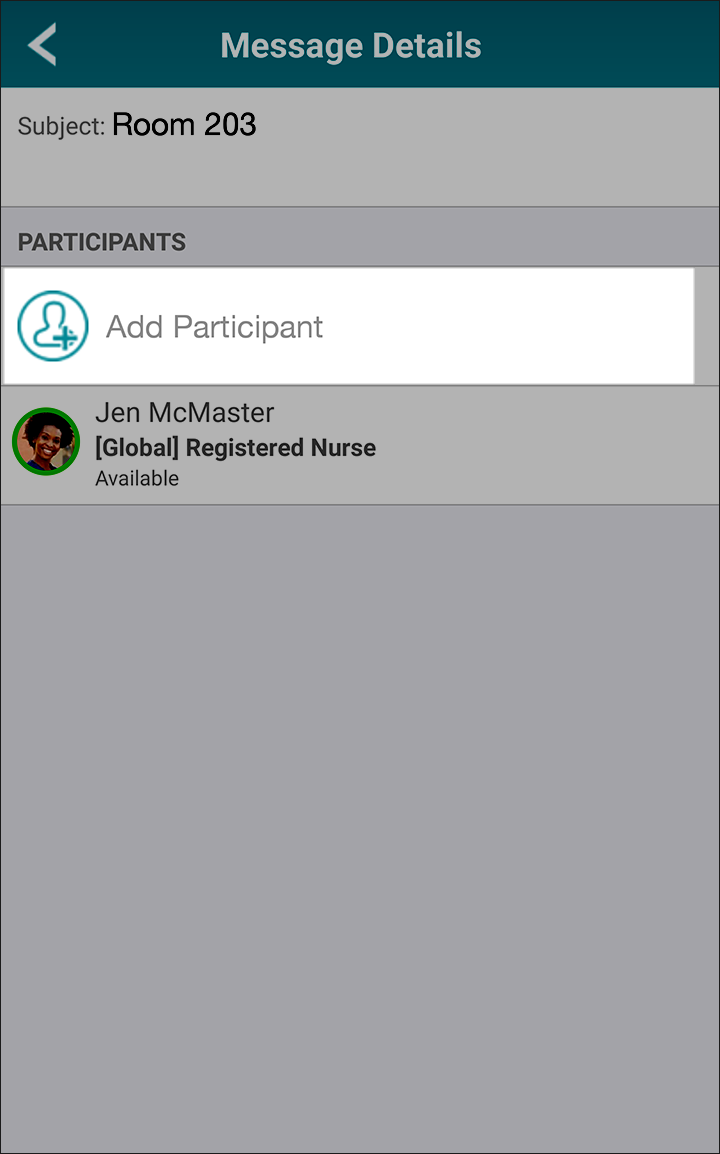The height and width of the screenshot is (1154, 720).
Task: Collapse the Subject area
Action: 360,146
